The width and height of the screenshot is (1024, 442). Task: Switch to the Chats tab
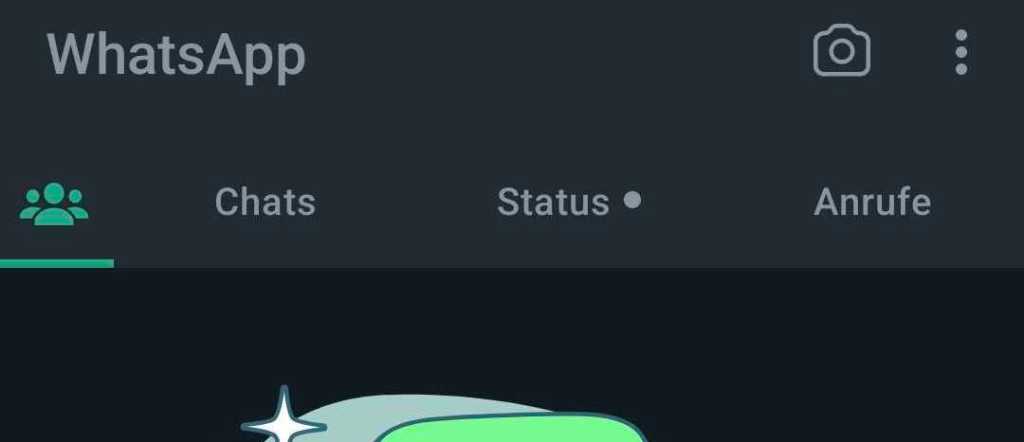click(265, 203)
